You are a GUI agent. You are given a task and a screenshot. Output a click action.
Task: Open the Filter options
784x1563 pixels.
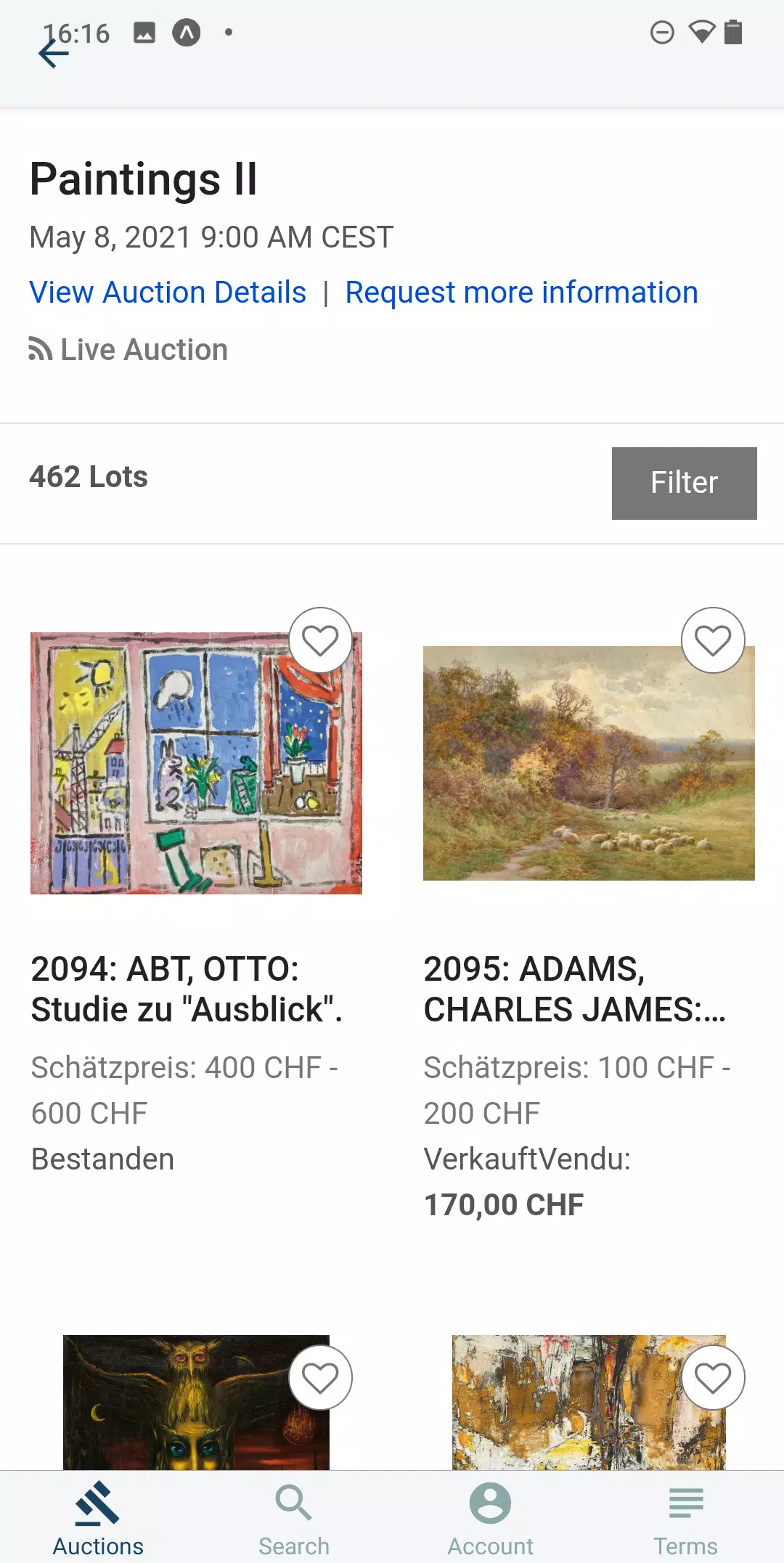pos(684,483)
